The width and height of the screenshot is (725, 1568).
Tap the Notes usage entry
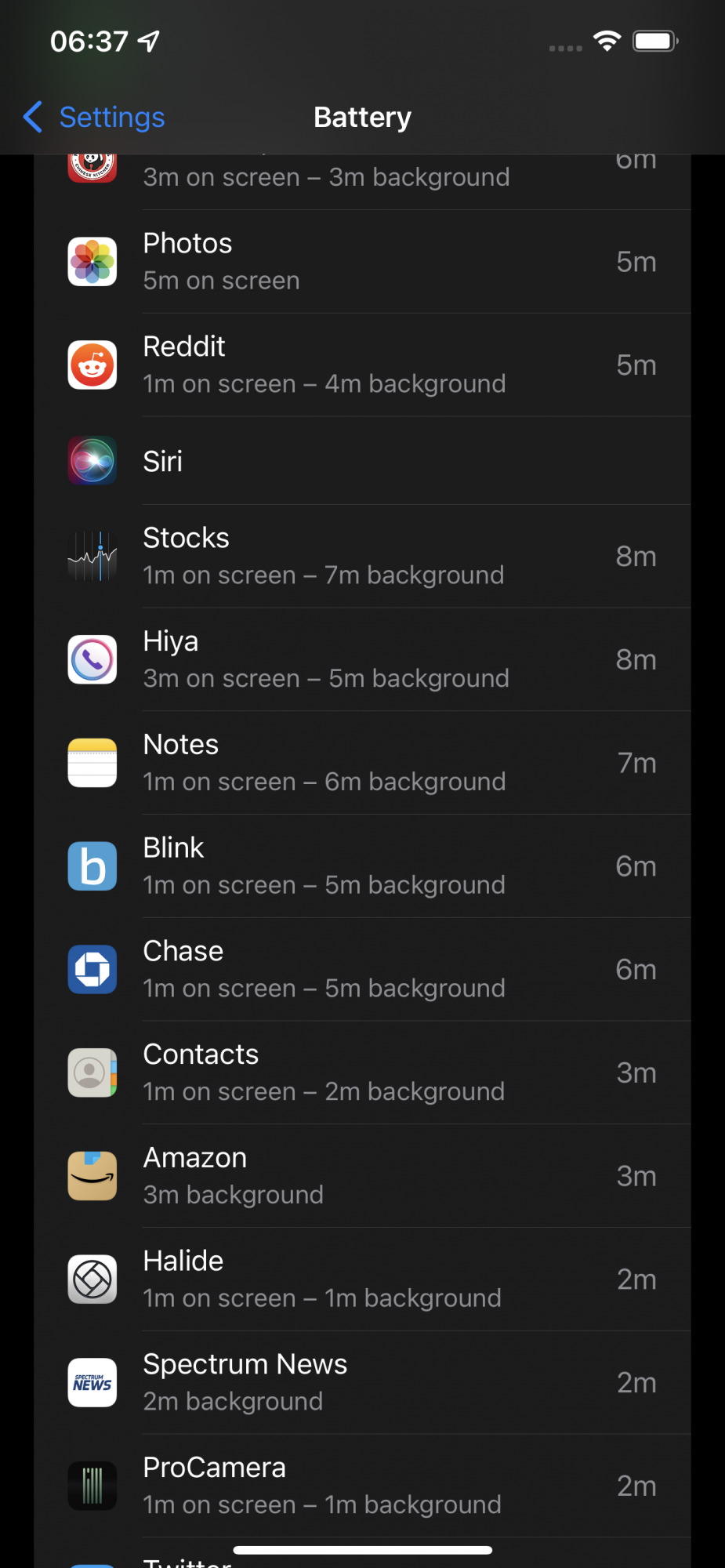click(362, 764)
